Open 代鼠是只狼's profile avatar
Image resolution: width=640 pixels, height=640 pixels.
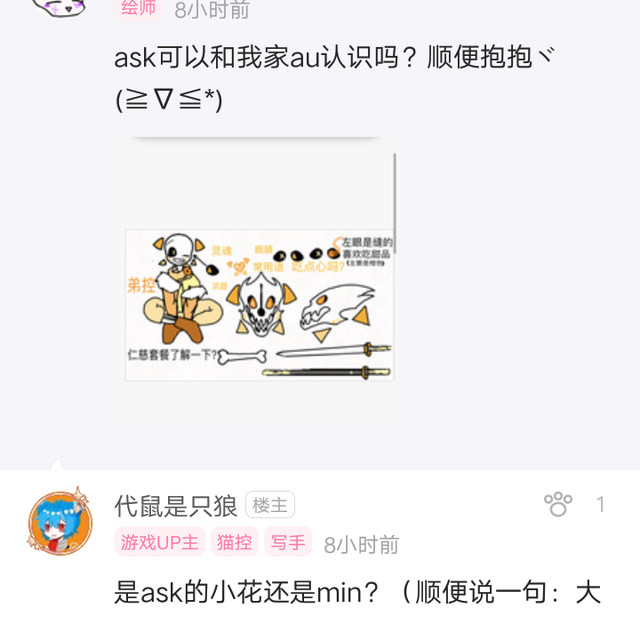(61, 524)
